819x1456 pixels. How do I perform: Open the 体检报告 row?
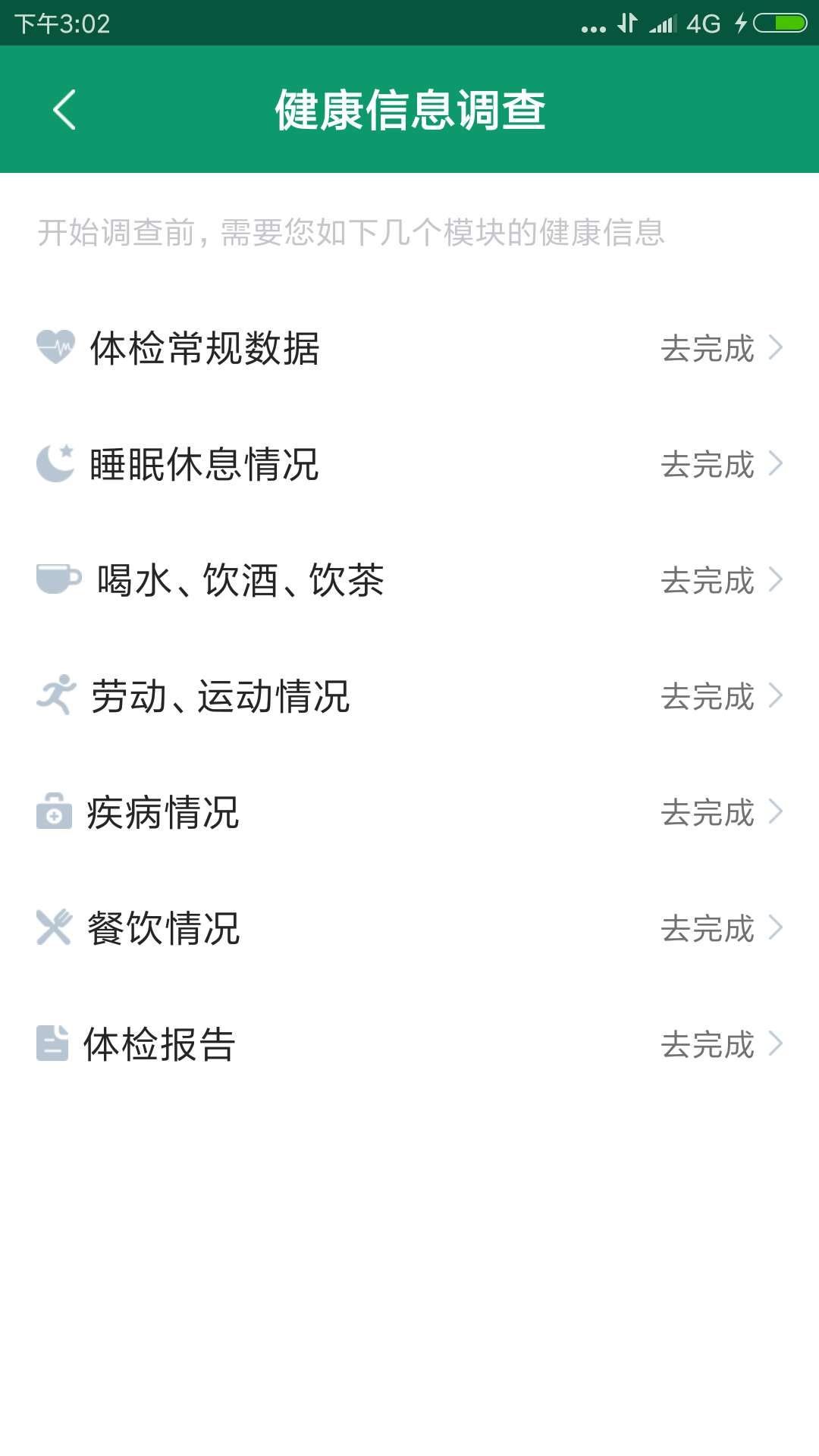(x=409, y=1044)
